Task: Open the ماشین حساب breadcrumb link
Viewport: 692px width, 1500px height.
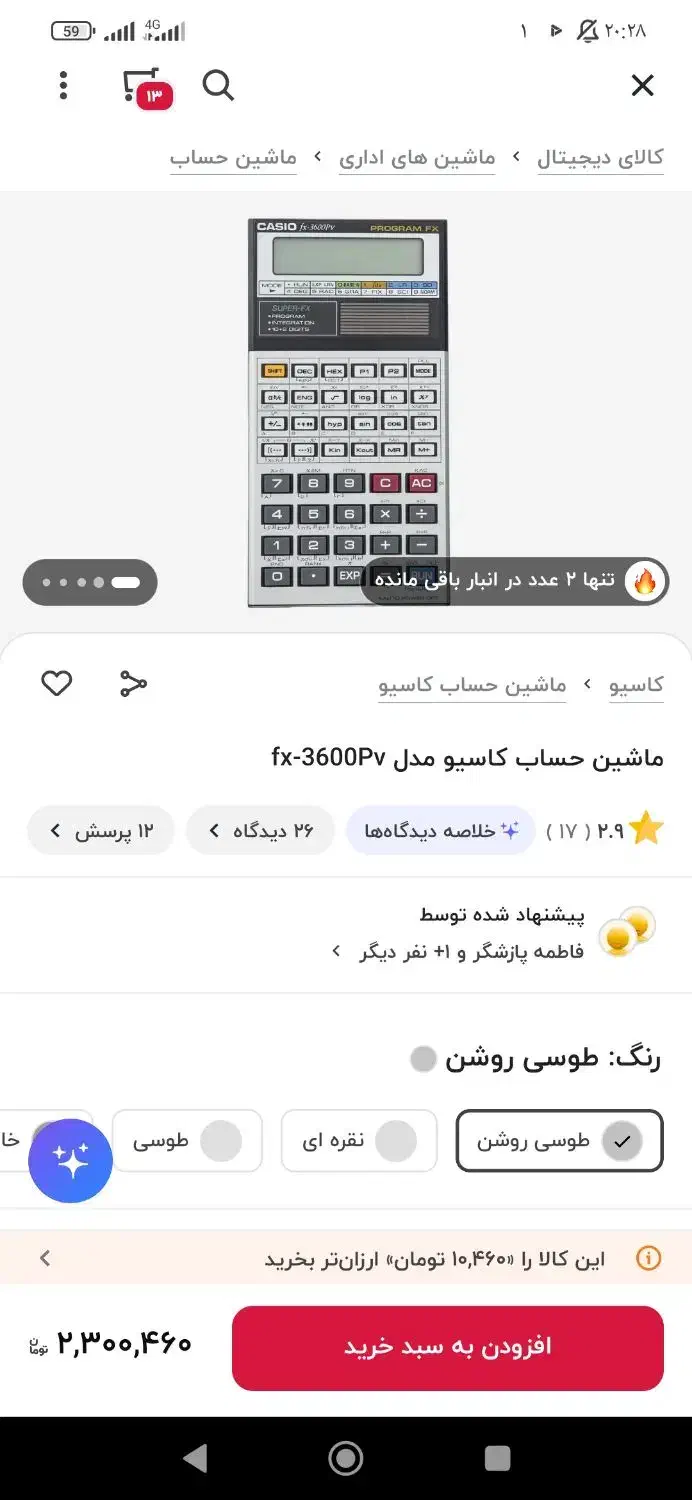Action: (x=233, y=158)
